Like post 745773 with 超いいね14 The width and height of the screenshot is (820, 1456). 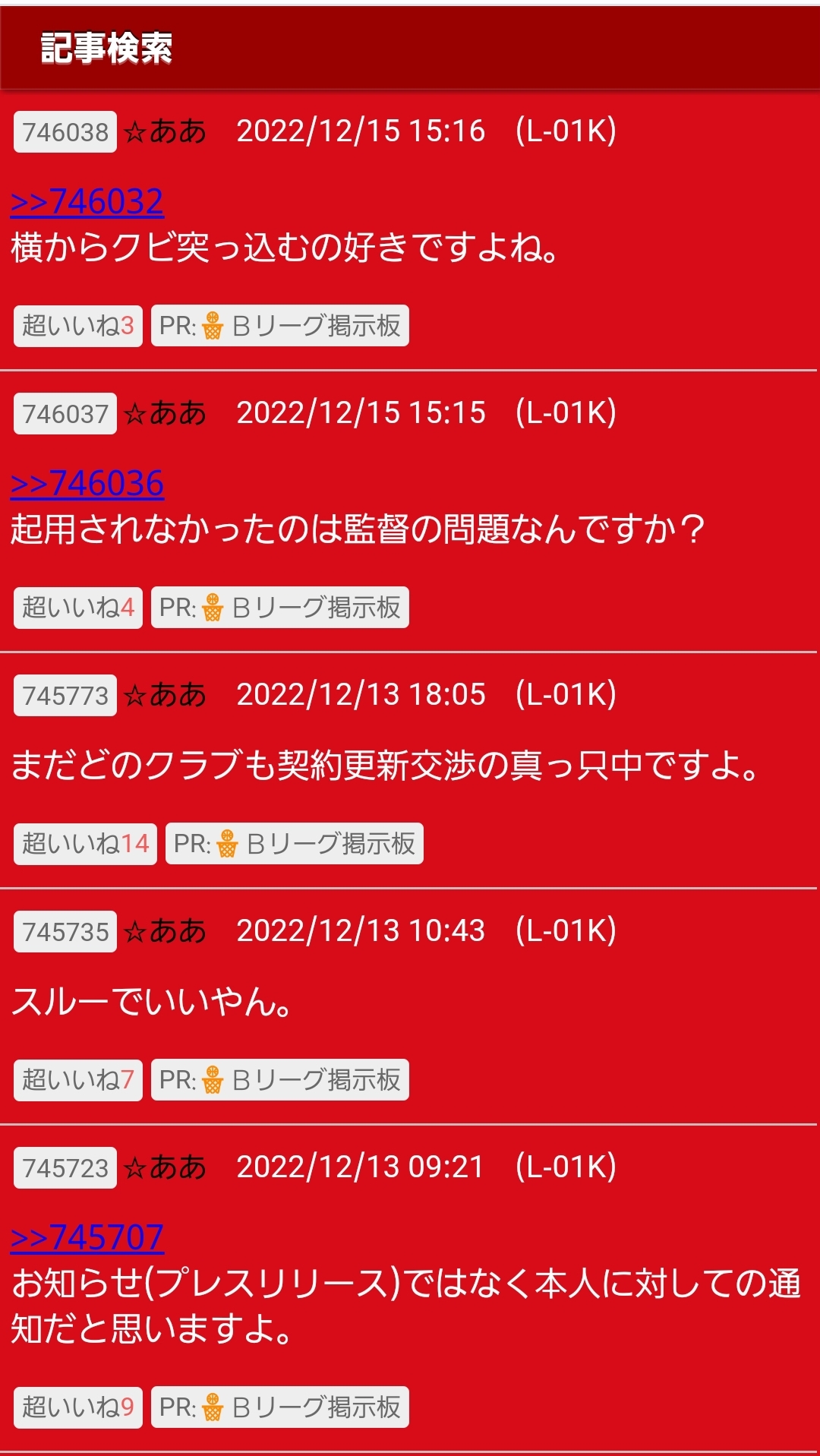point(85,844)
